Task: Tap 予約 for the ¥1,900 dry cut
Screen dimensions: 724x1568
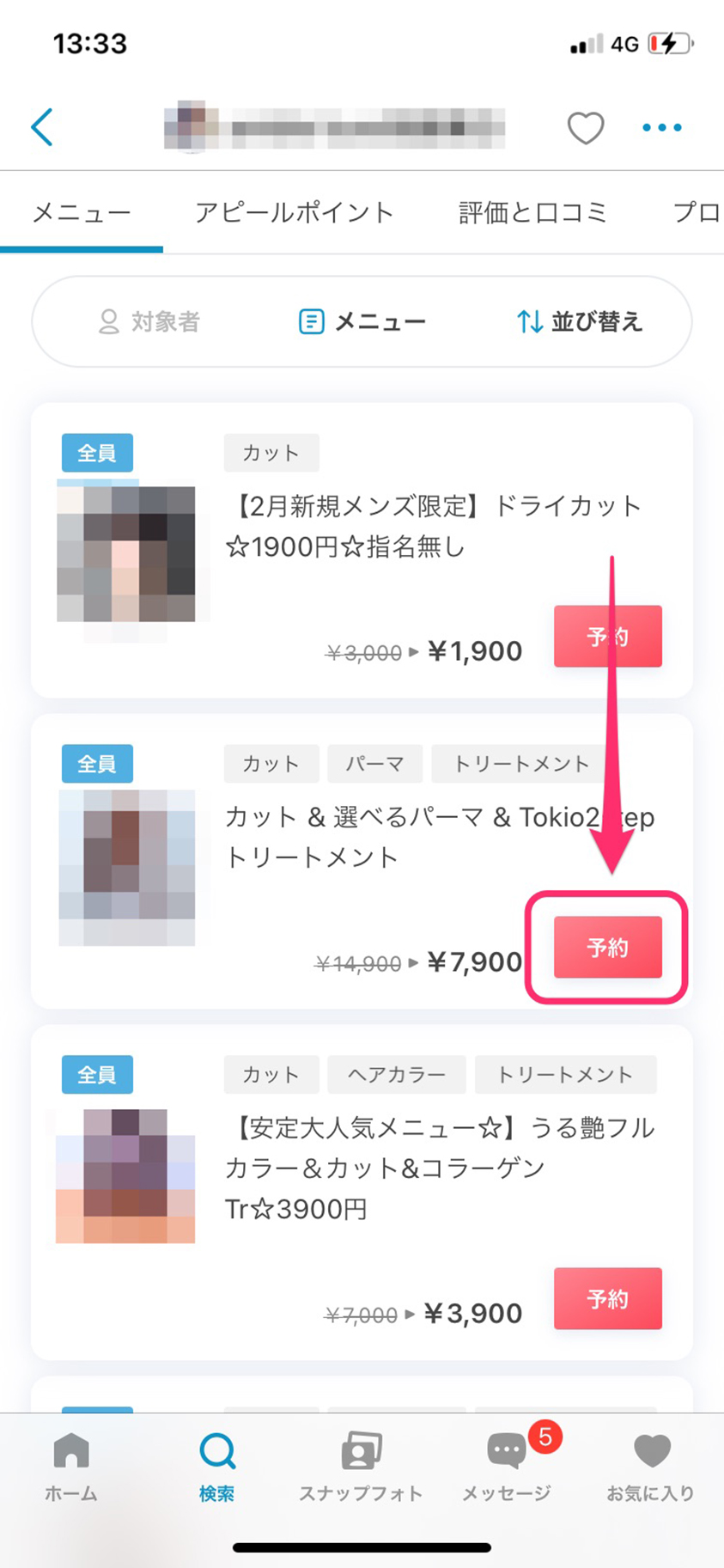Action: pos(607,637)
